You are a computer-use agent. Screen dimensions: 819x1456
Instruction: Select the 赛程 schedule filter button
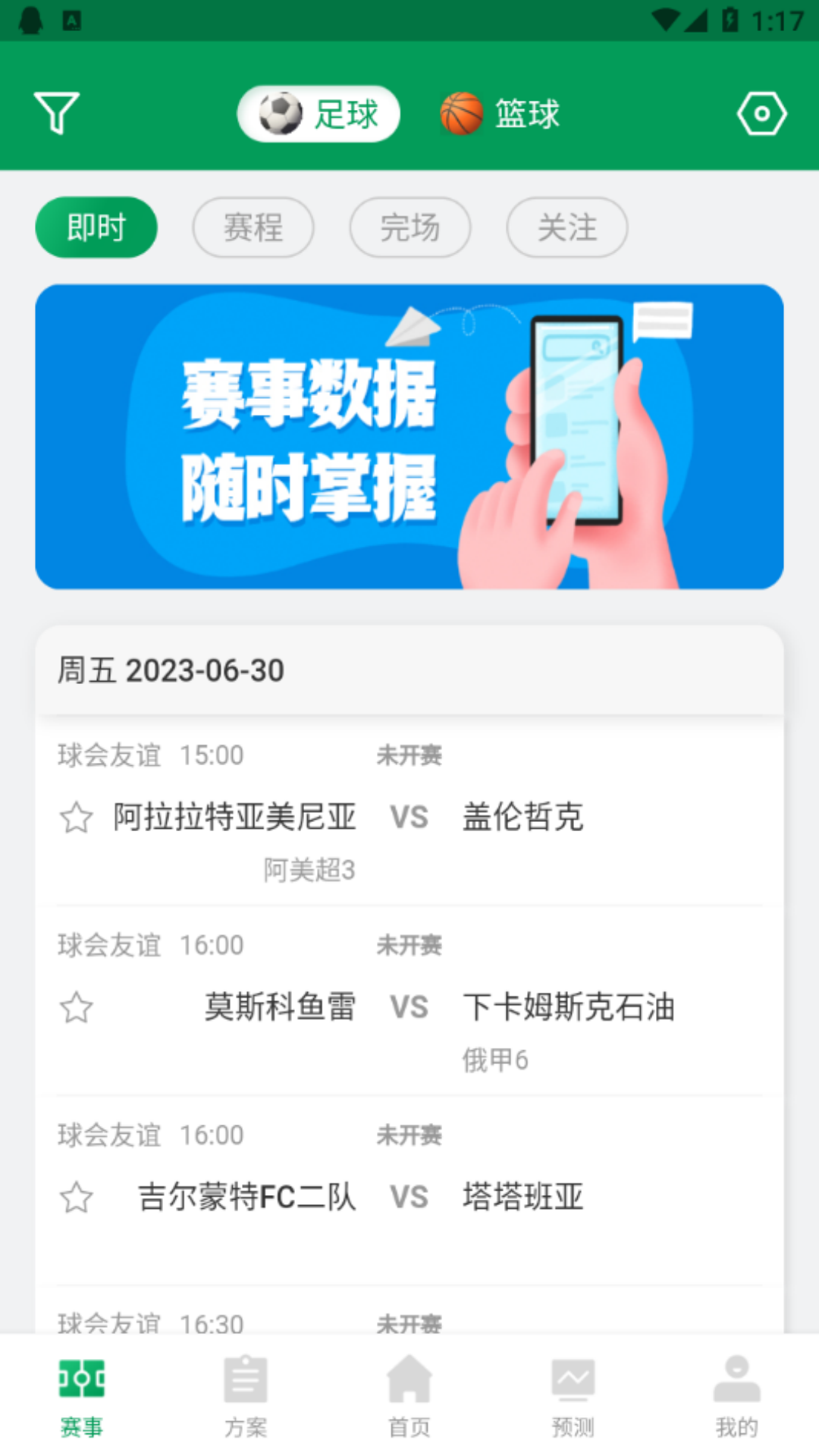(253, 227)
